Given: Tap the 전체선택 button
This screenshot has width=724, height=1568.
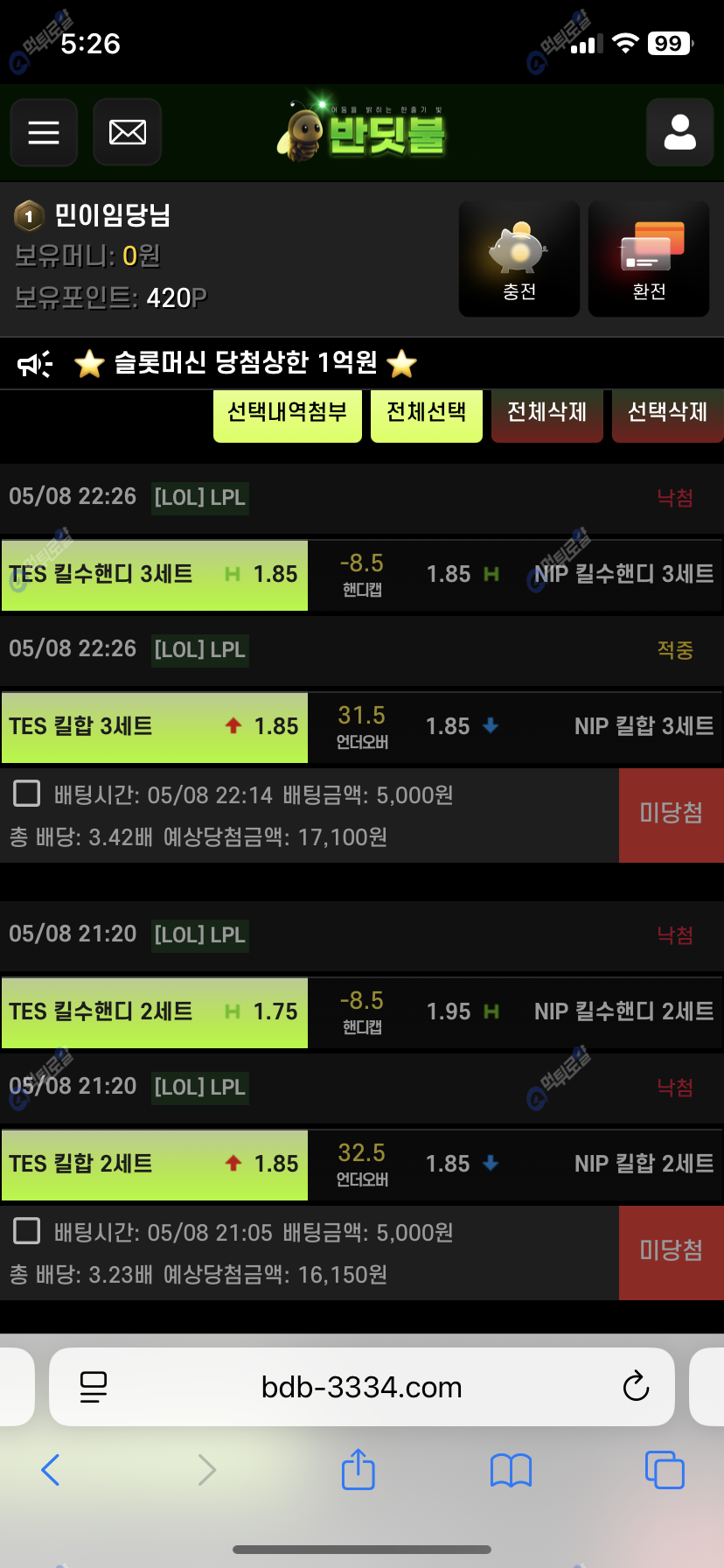Looking at the screenshot, I should 427,414.
